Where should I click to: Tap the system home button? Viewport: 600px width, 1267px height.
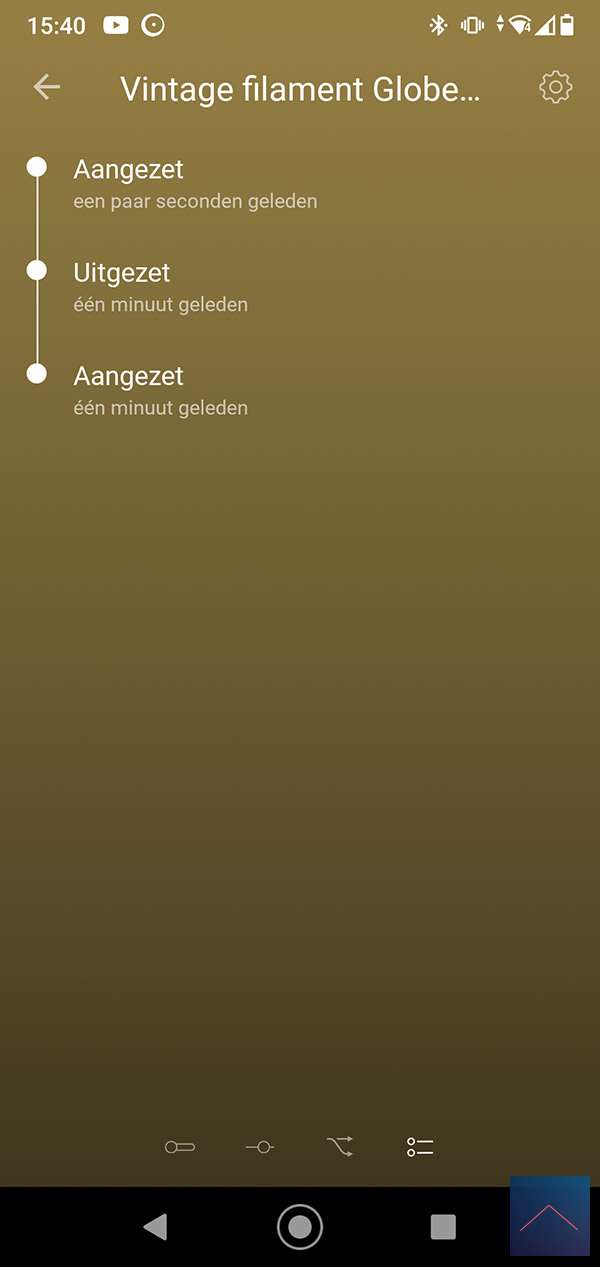[x=300, y=1226]
